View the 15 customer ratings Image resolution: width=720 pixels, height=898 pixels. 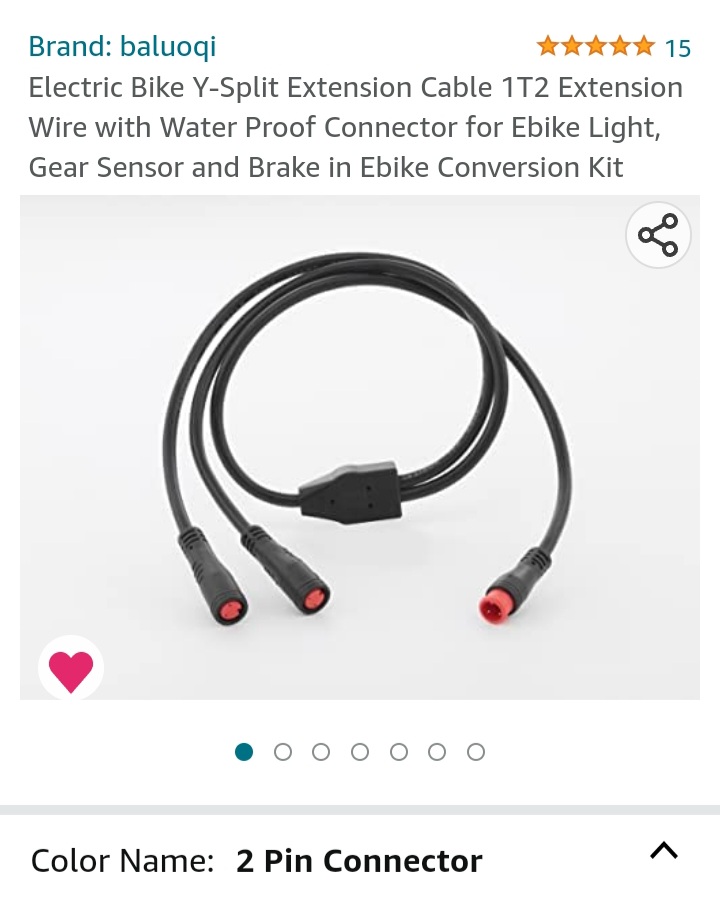click(x=676, y=47)
